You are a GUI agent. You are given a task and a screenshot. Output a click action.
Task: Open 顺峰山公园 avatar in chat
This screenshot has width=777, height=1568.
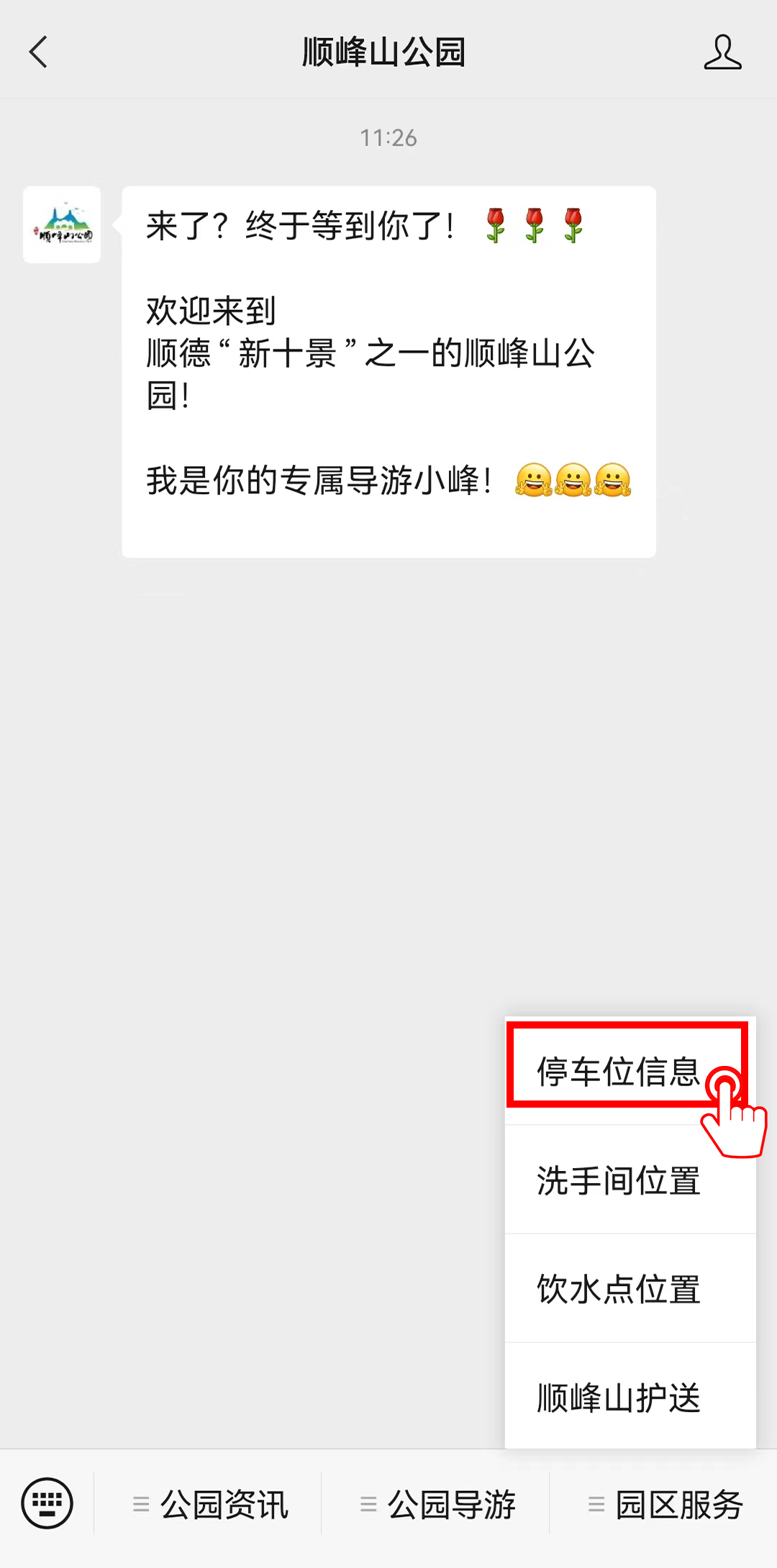(62, 225)
